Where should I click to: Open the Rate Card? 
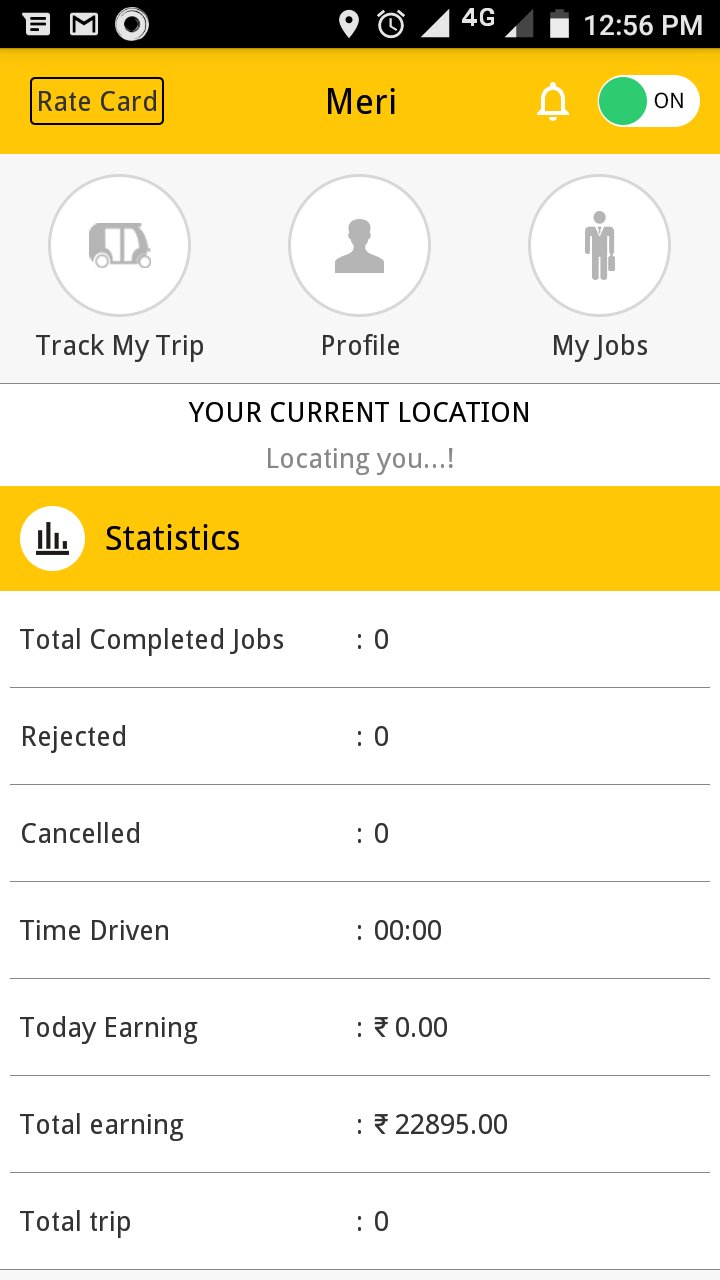click(96, 100)
